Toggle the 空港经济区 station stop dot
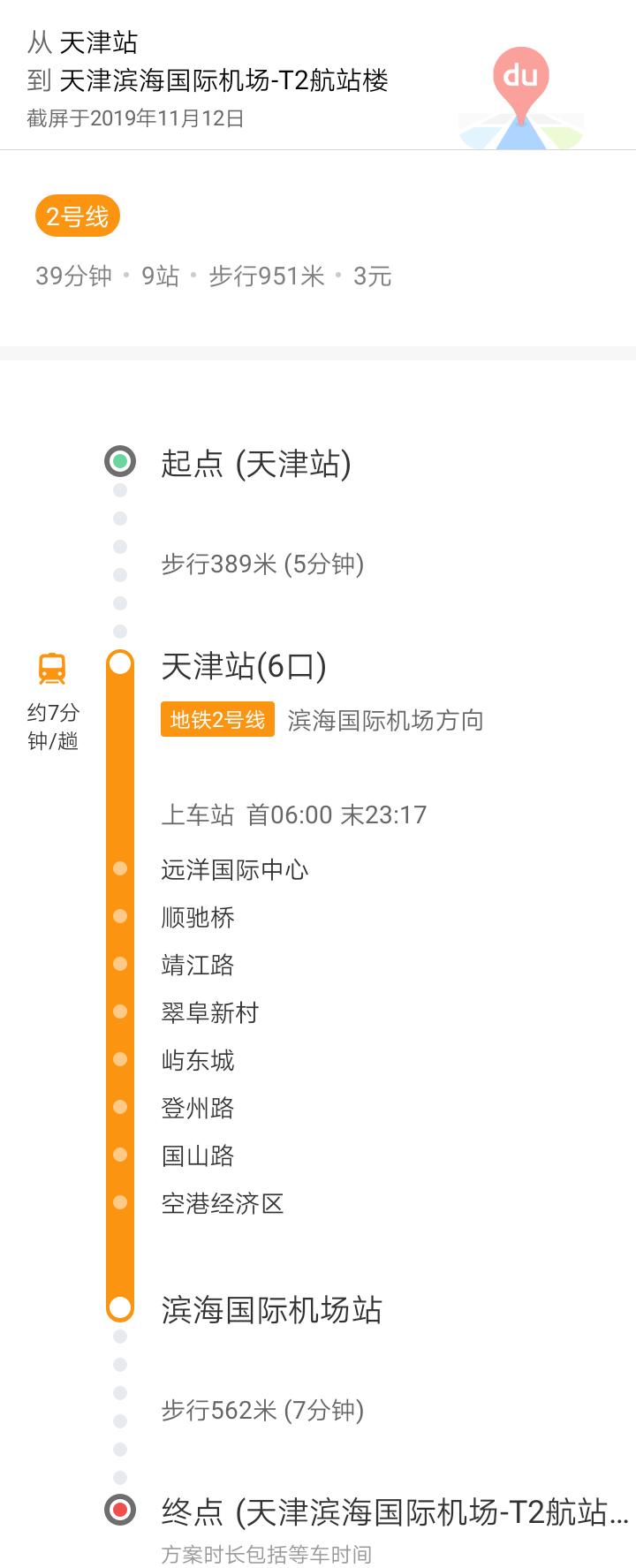Screen dimensions: 636x1568 [119, 1202]
